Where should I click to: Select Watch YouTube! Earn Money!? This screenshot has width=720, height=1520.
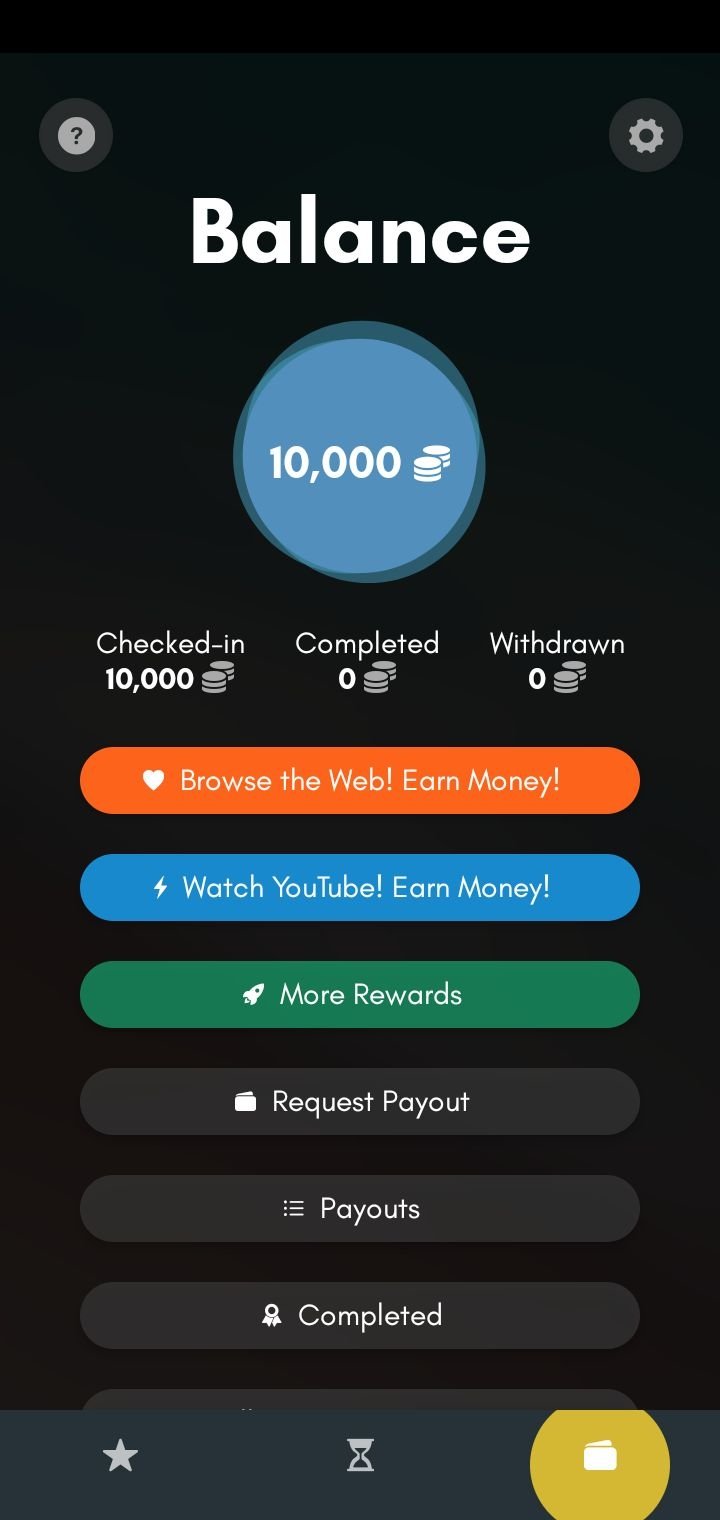point(360,887)
